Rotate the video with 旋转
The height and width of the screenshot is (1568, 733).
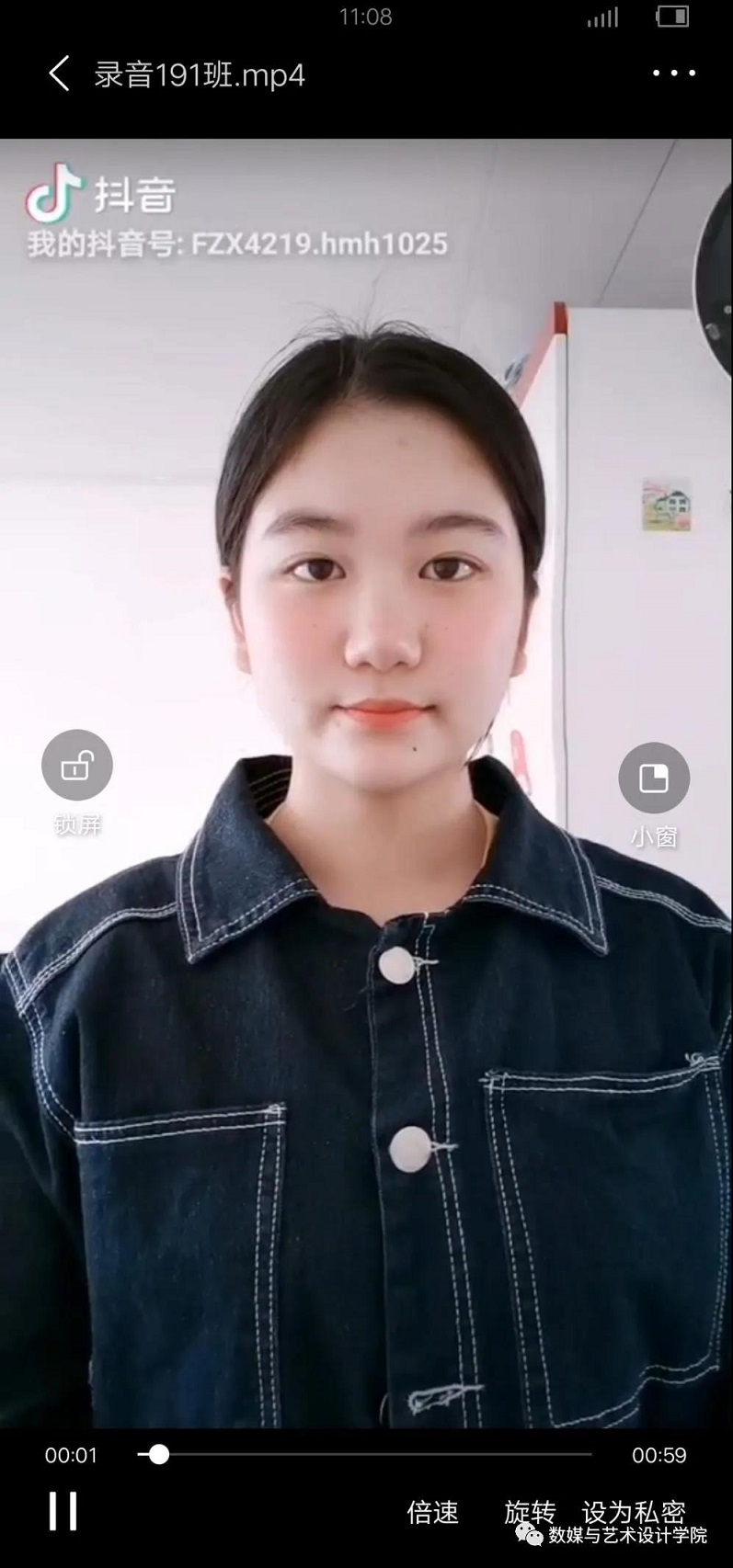[x=530, y=1512]
